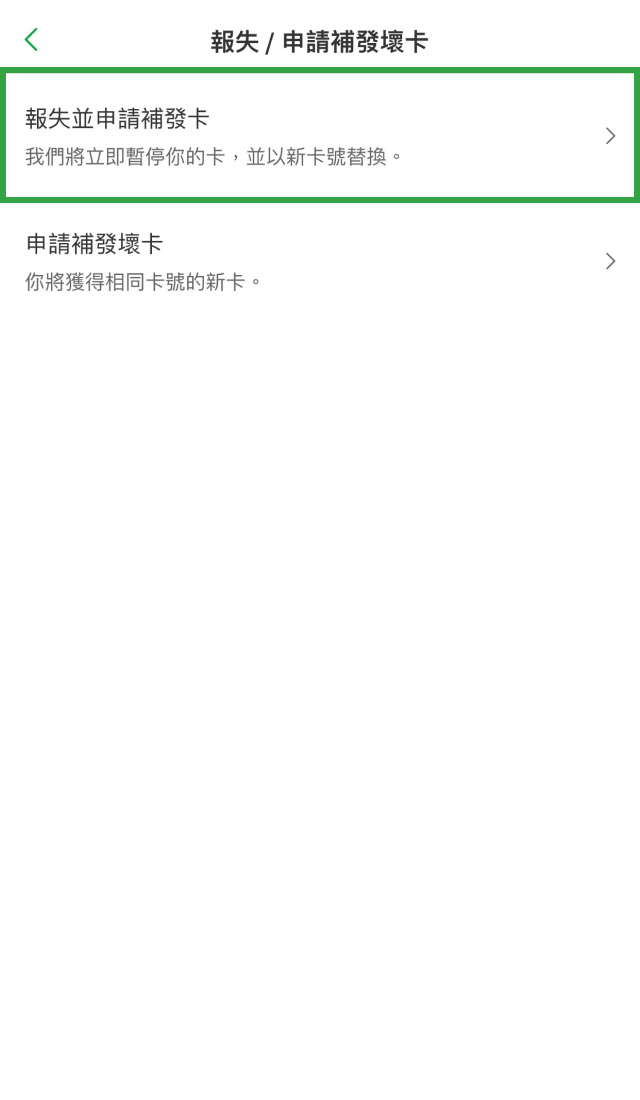This screenshot has height=1100, width=640.
Task: Open 報失並申請補發卡 option
Action: pos(318,136)
